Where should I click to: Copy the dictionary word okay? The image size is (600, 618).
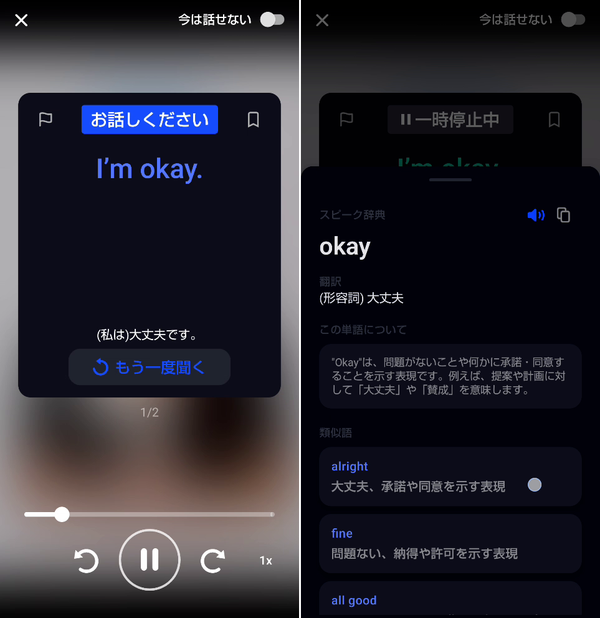point(563,215)
